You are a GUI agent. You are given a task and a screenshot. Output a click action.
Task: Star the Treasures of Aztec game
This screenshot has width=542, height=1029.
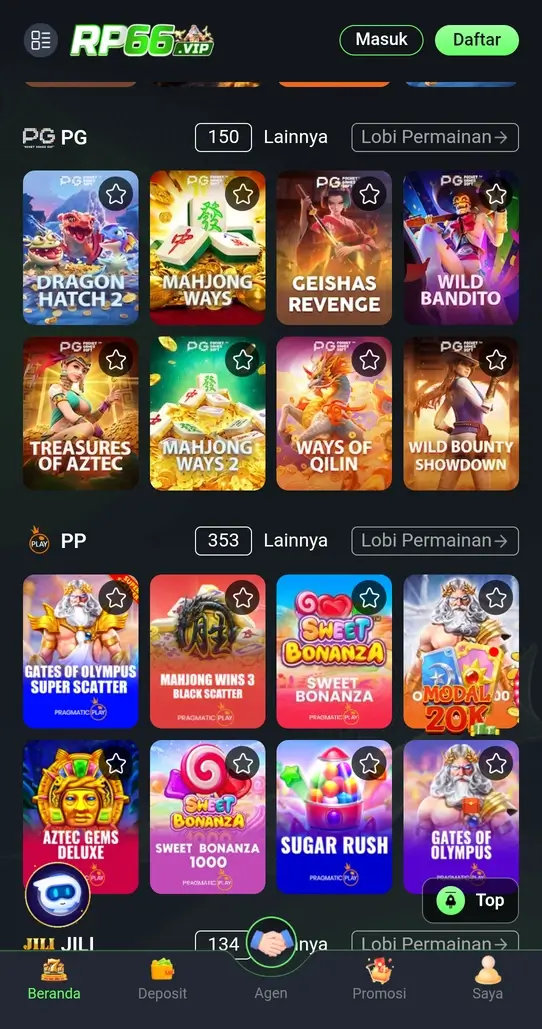[116, 360]
